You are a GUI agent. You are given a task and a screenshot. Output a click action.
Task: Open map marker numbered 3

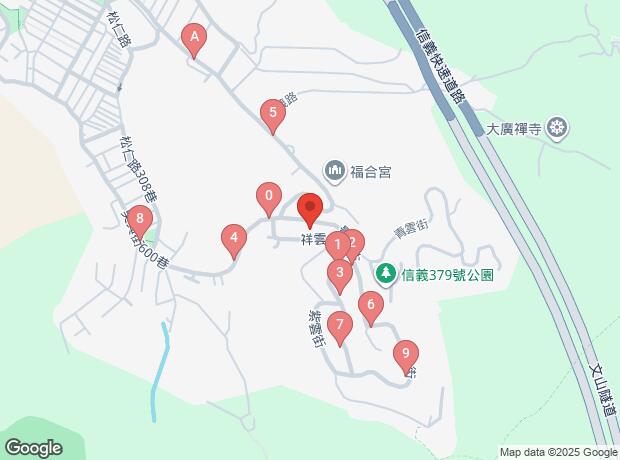pos(340,273)
